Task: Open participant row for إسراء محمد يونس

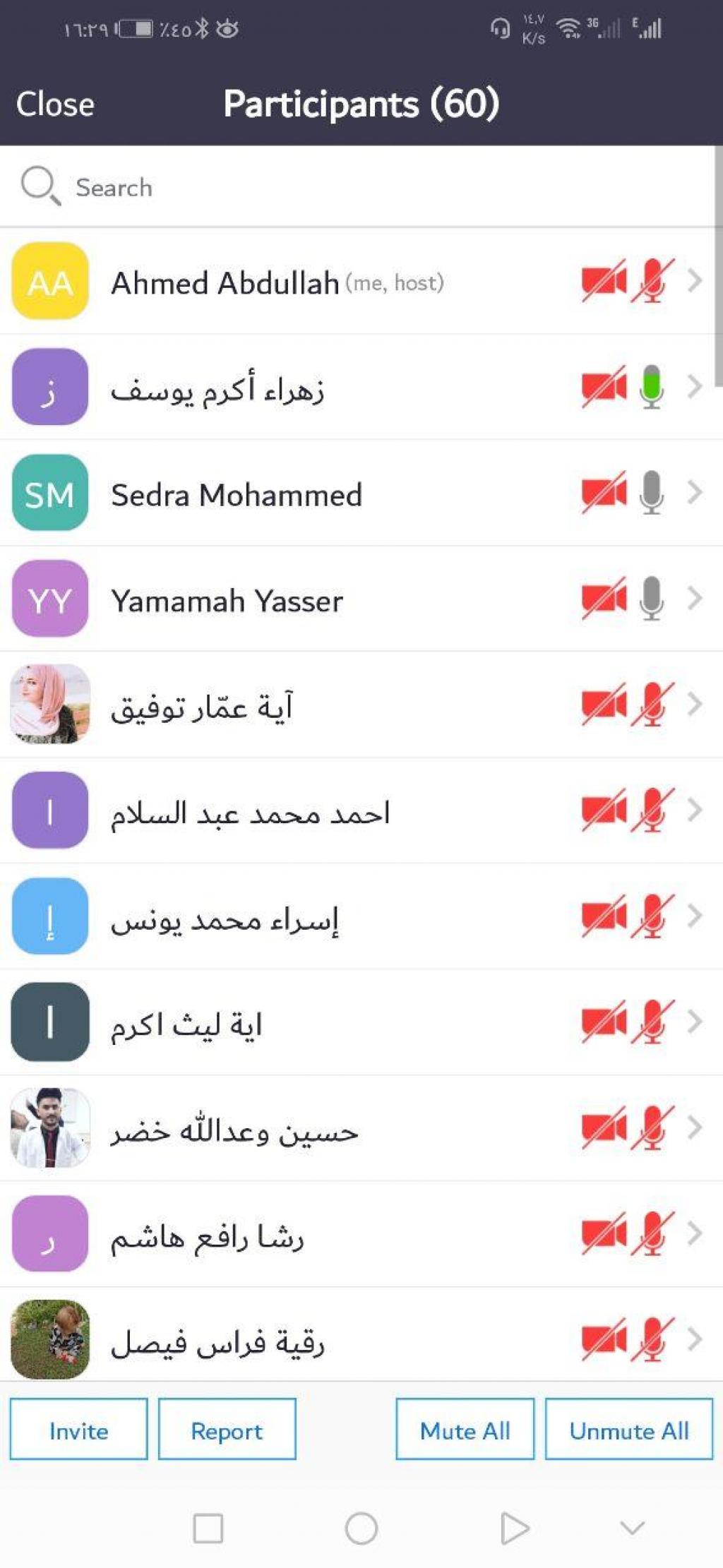Action: pos(353,917)
